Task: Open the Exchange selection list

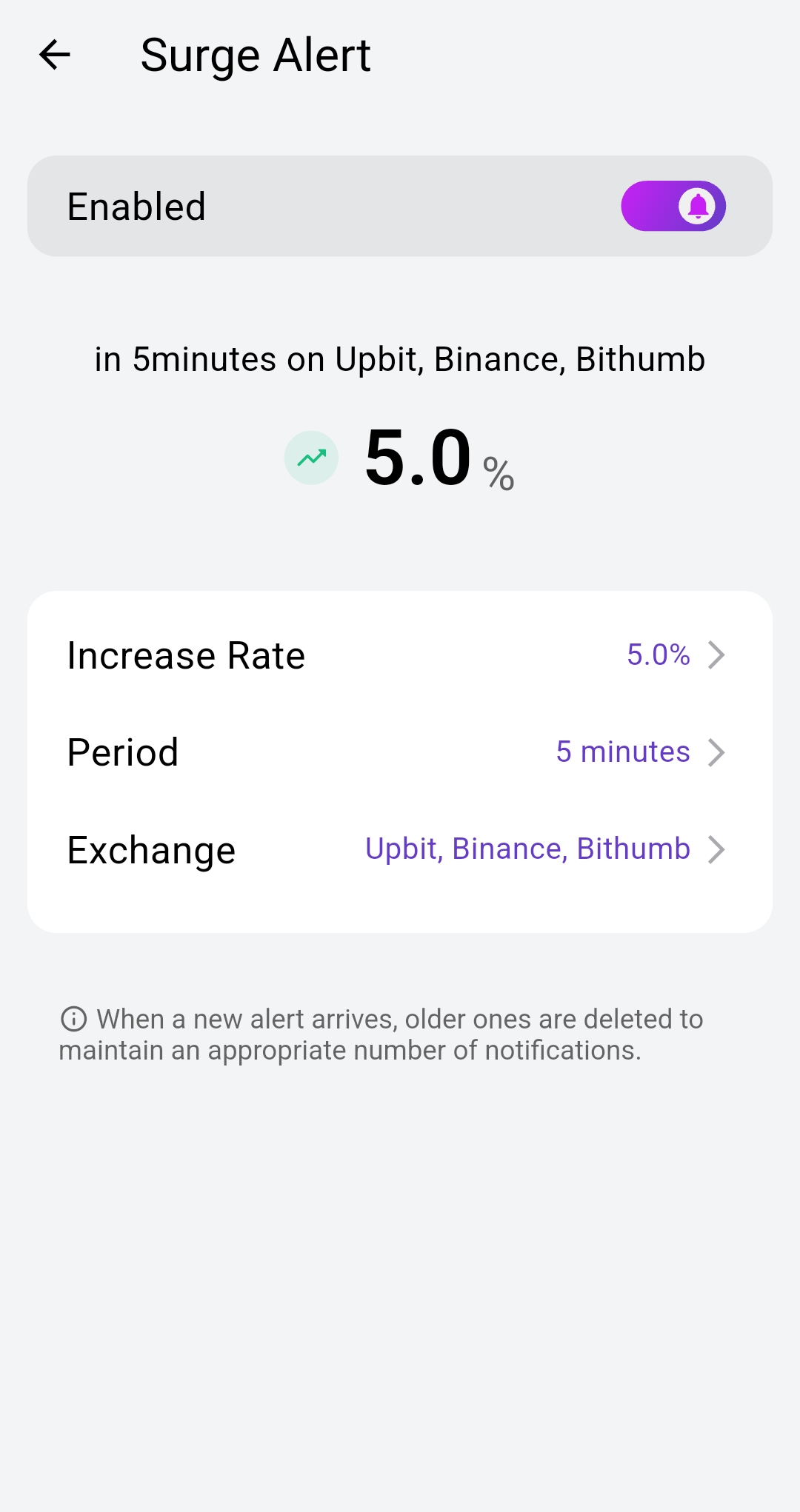Action: (400, 850)
